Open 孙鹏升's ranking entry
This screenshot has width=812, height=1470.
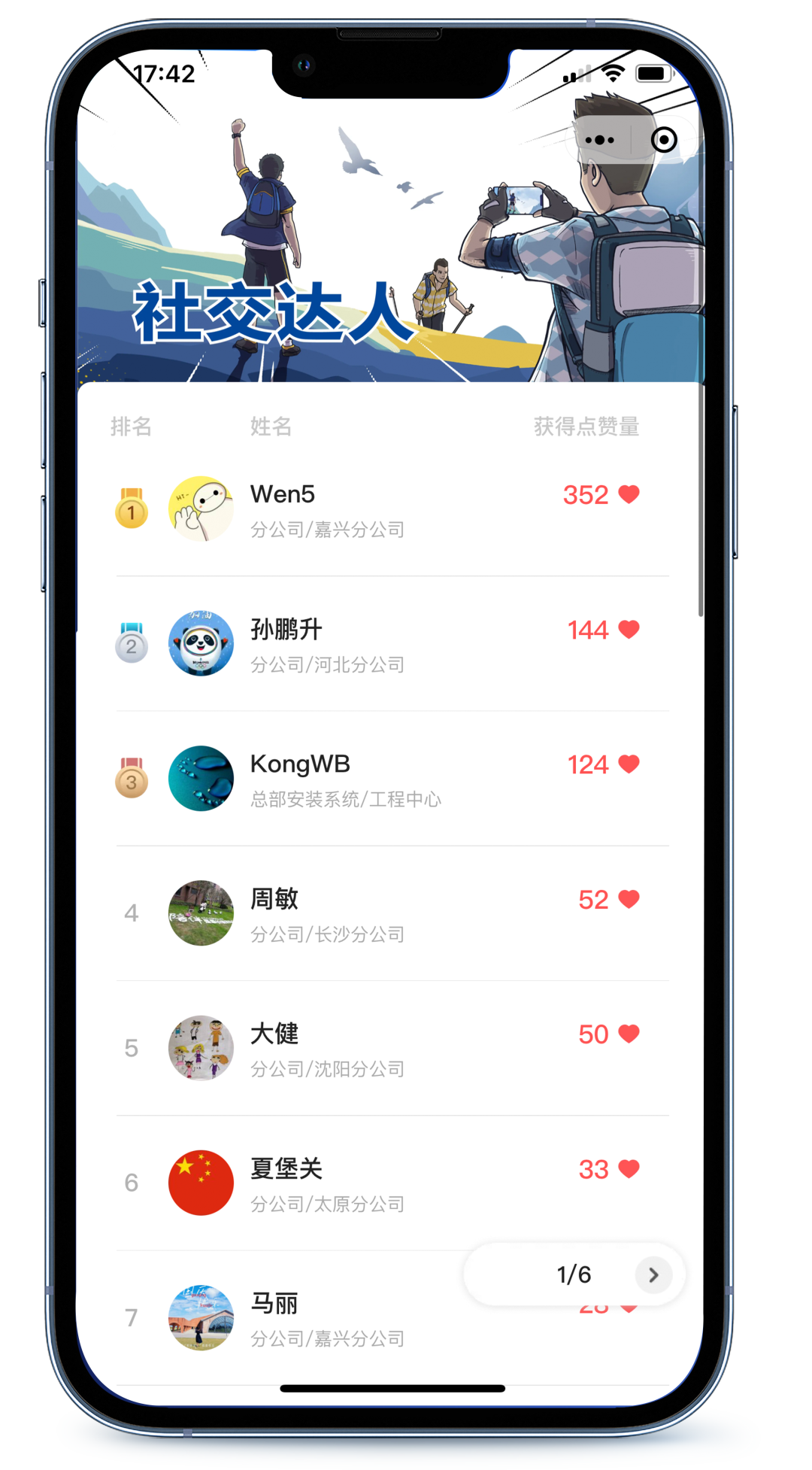coord(391,645)
